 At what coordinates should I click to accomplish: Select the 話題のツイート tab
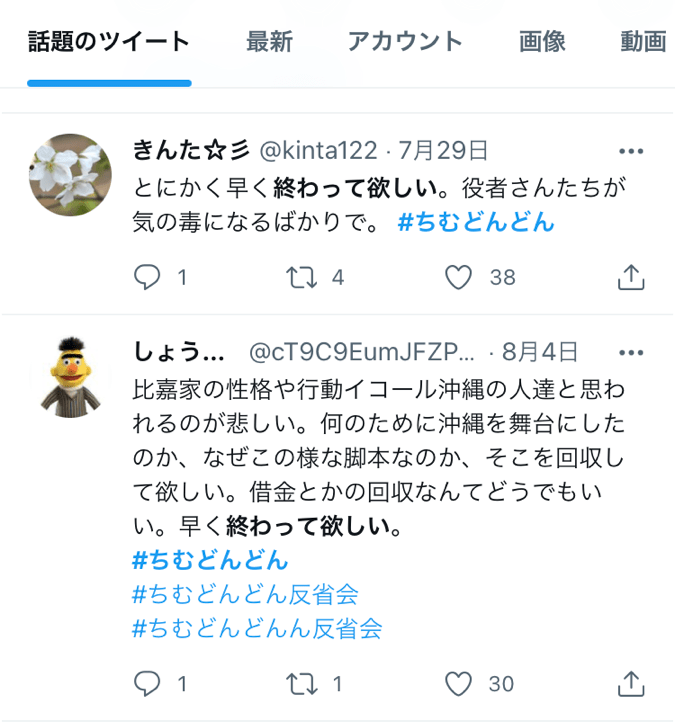click(109, 42)
